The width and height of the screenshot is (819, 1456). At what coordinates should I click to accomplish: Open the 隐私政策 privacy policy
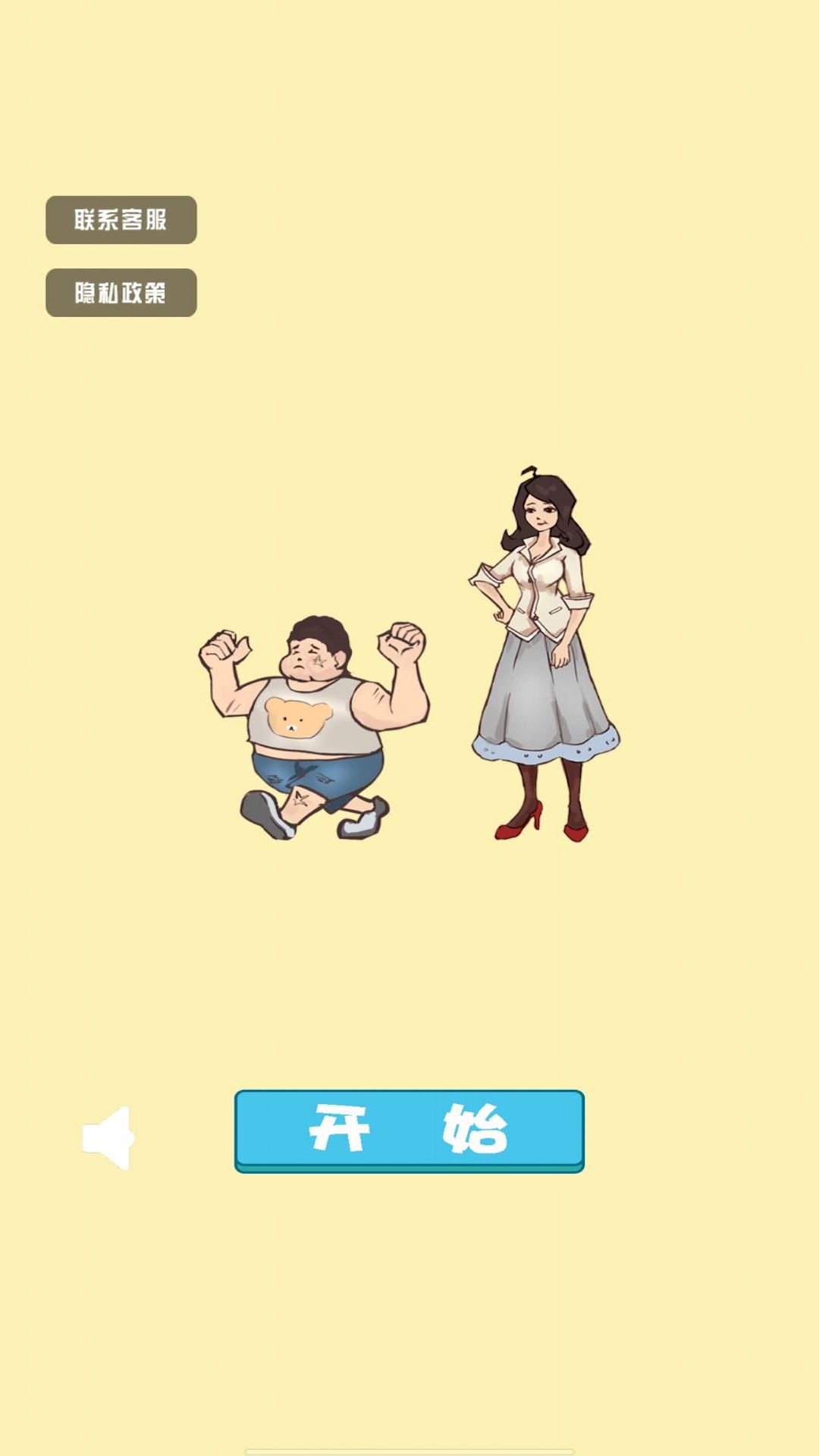point(121,293)
